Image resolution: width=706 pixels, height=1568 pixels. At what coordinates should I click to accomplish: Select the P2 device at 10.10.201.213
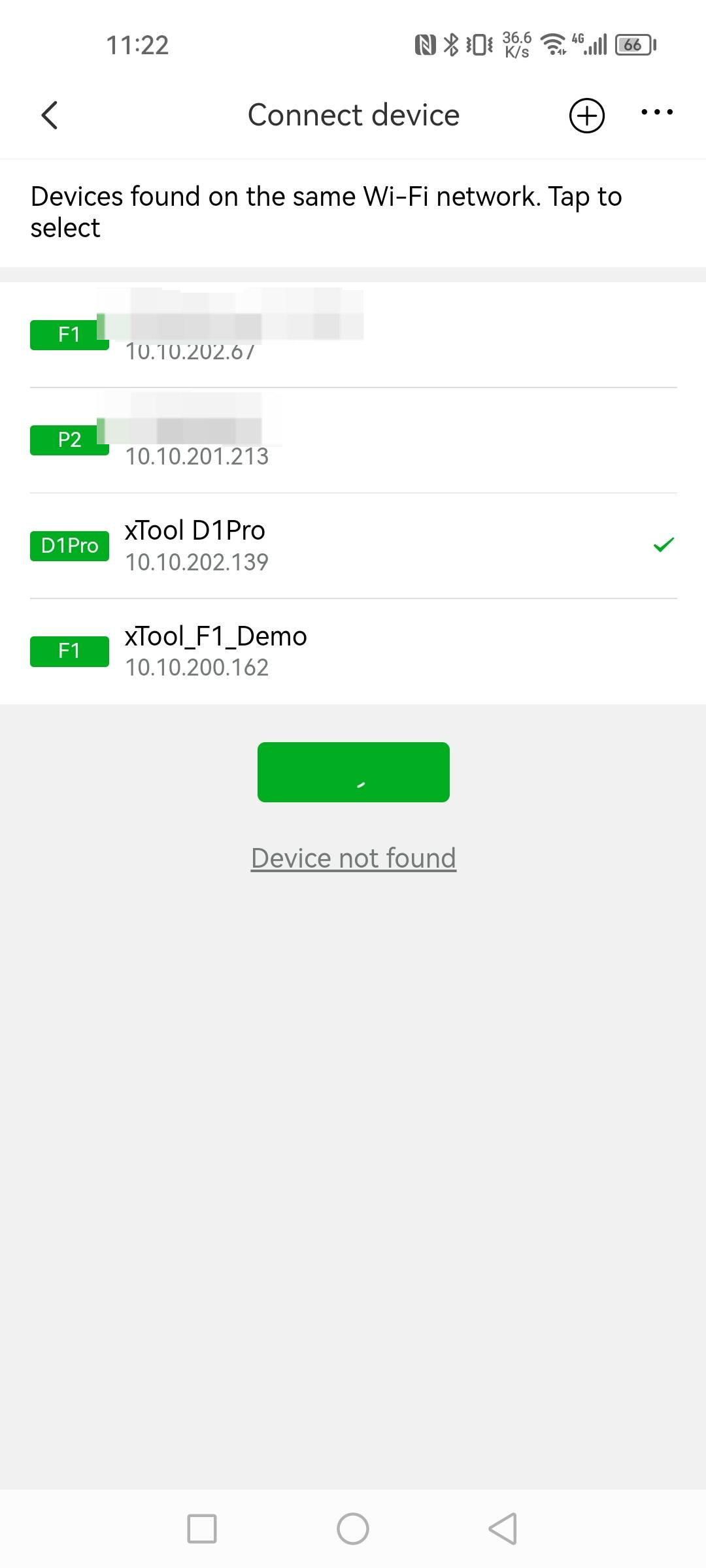pos(353,440)
